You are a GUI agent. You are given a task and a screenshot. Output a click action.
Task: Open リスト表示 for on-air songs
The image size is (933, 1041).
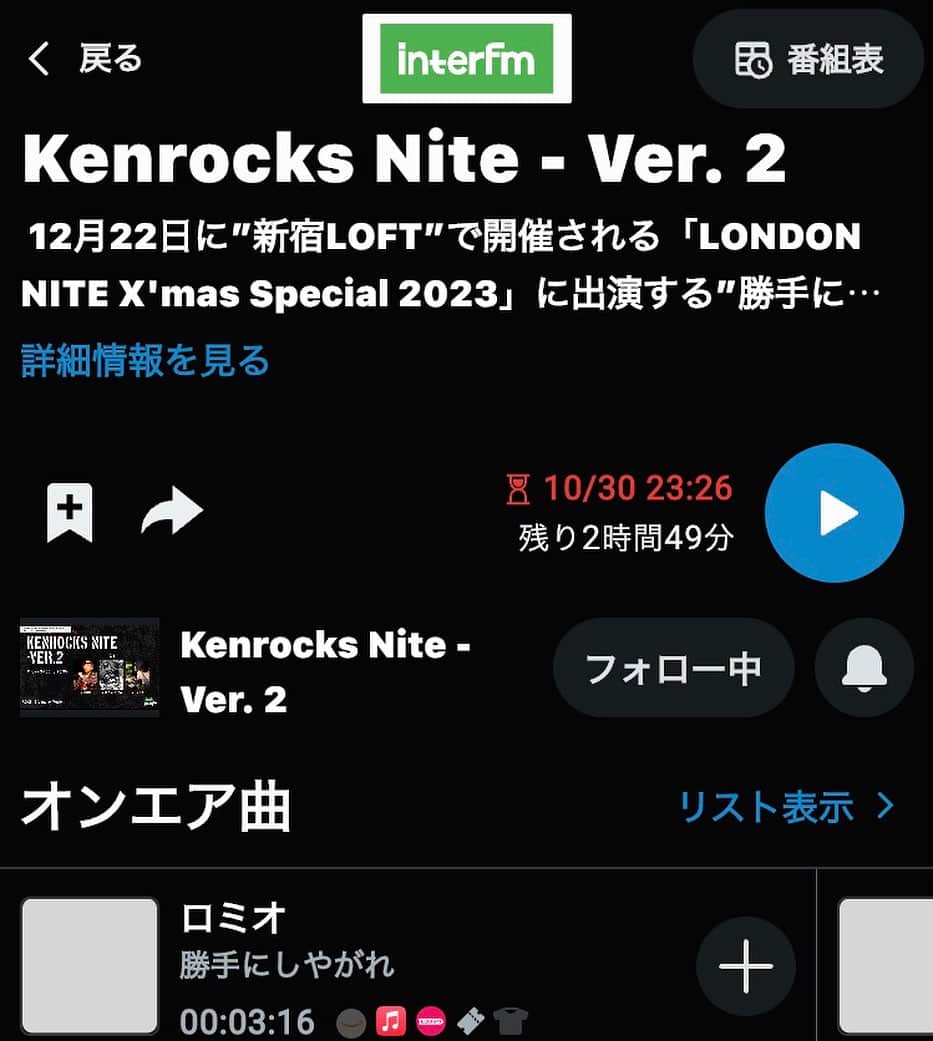(786, 806)
